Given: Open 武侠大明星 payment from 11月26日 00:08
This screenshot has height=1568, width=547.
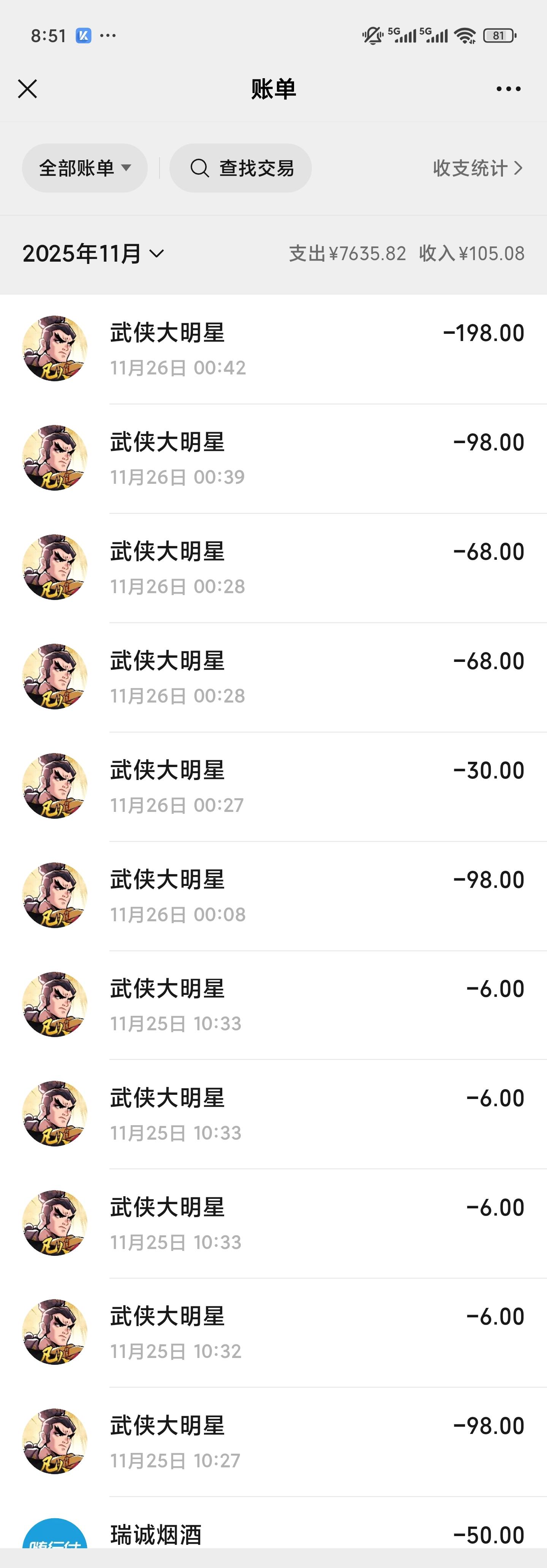Looking at the screenshot, I should point(273,895).
